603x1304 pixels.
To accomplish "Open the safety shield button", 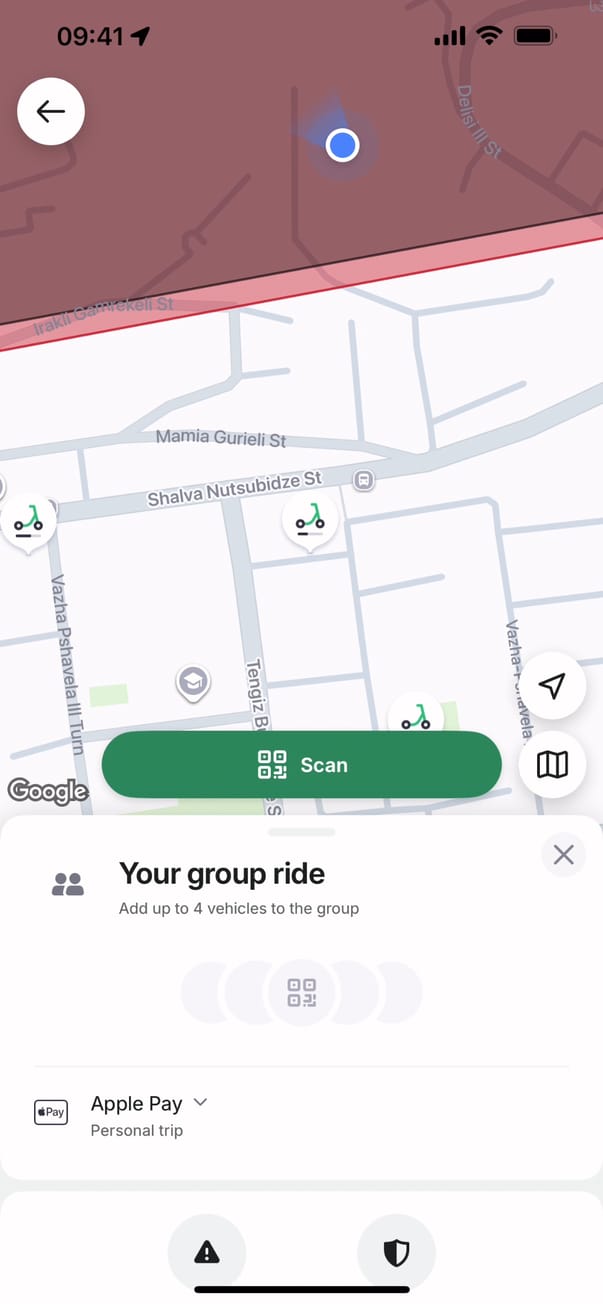I will pyautogui.click(x=396, y=1252).
